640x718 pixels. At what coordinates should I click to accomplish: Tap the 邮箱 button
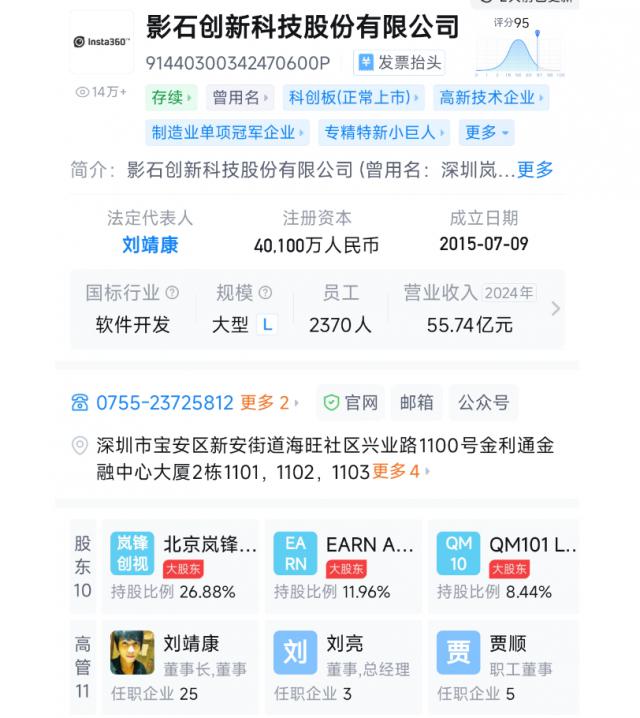pyautogui.click(x=416, y=403)
